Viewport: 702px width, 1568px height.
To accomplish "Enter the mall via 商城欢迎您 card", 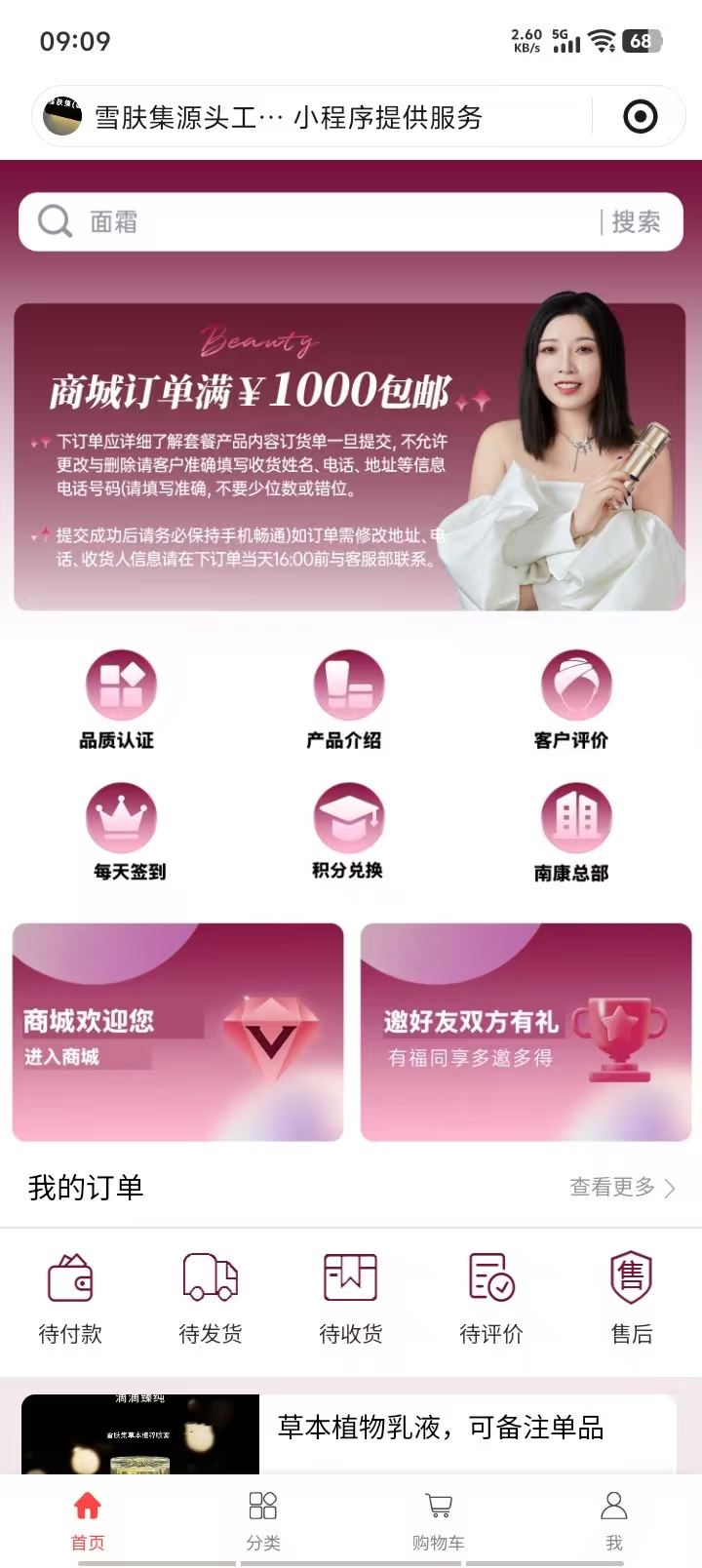I will 177,1032.
